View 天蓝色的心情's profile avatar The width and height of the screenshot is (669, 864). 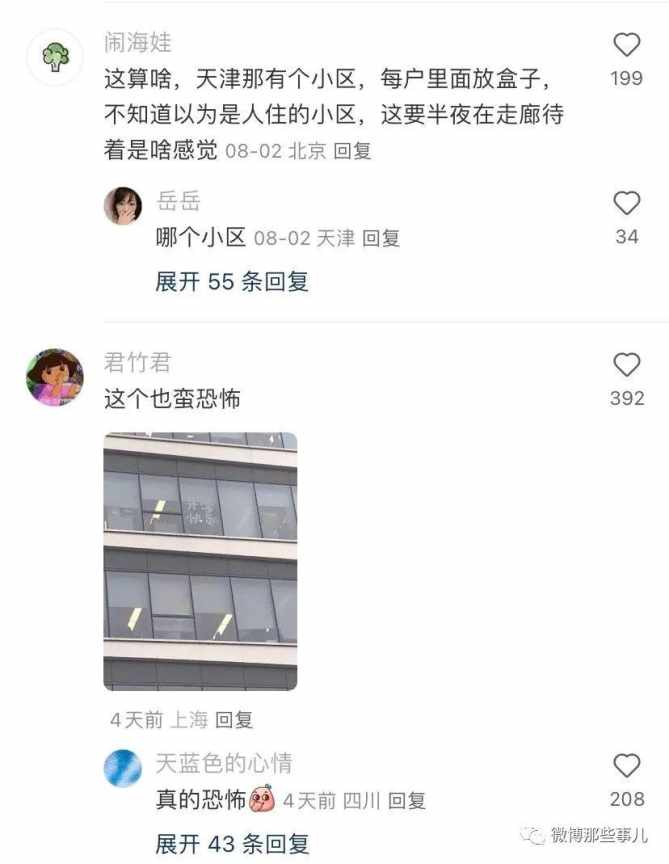coord(123,767)
